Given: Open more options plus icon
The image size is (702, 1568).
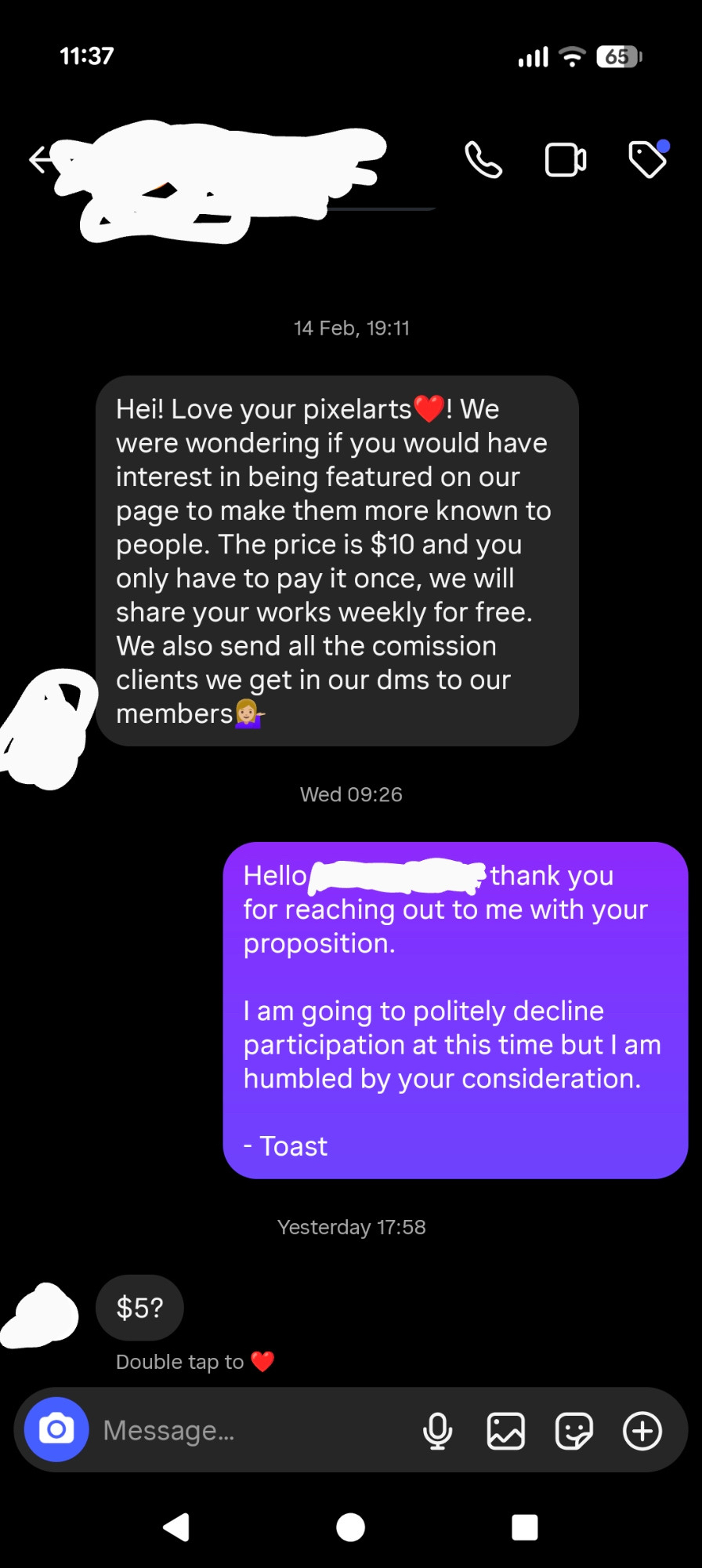Looking at the screenshot, I should click(642, 1431).
